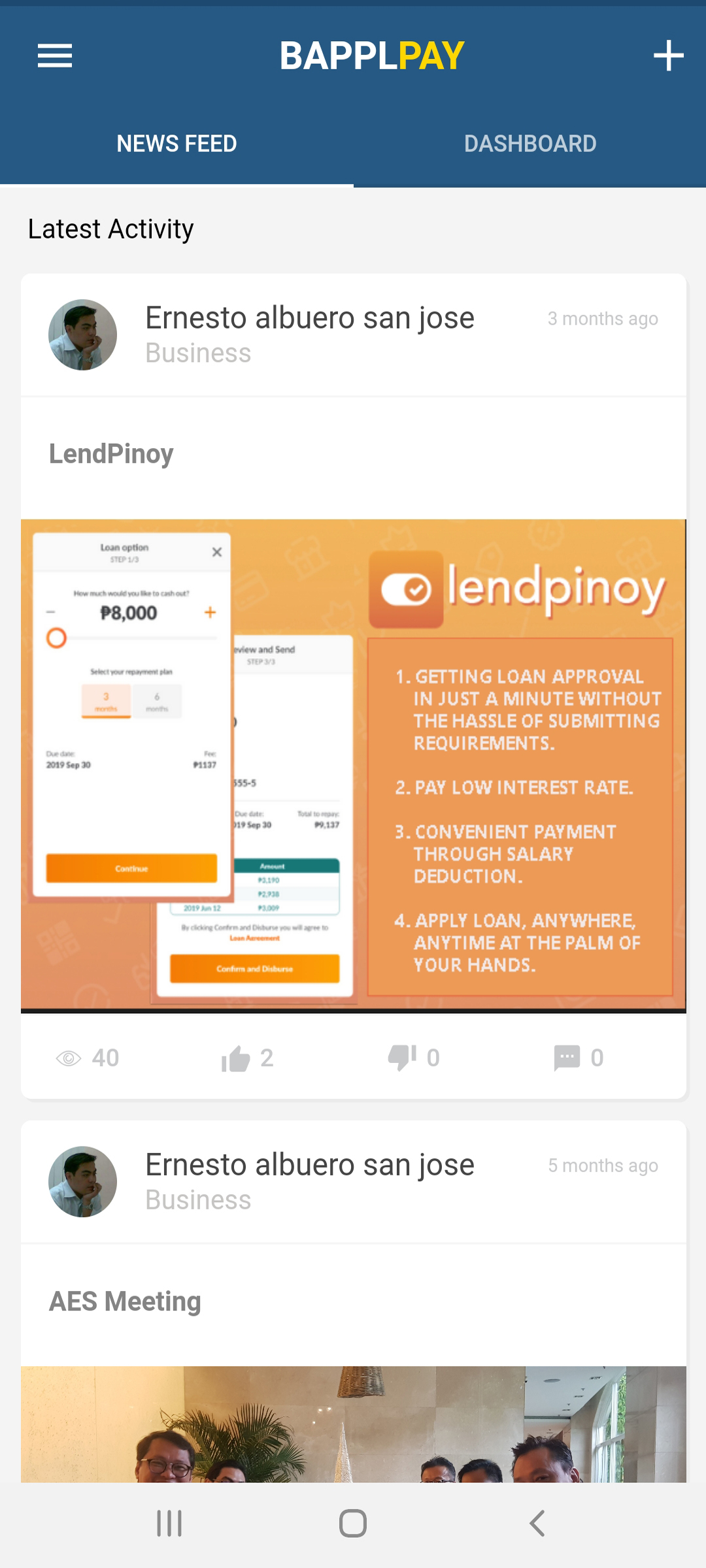The width and height of the screenshot is (706, 1568).
Task: Like the LendPinoy post
Action: (236, 1058)
